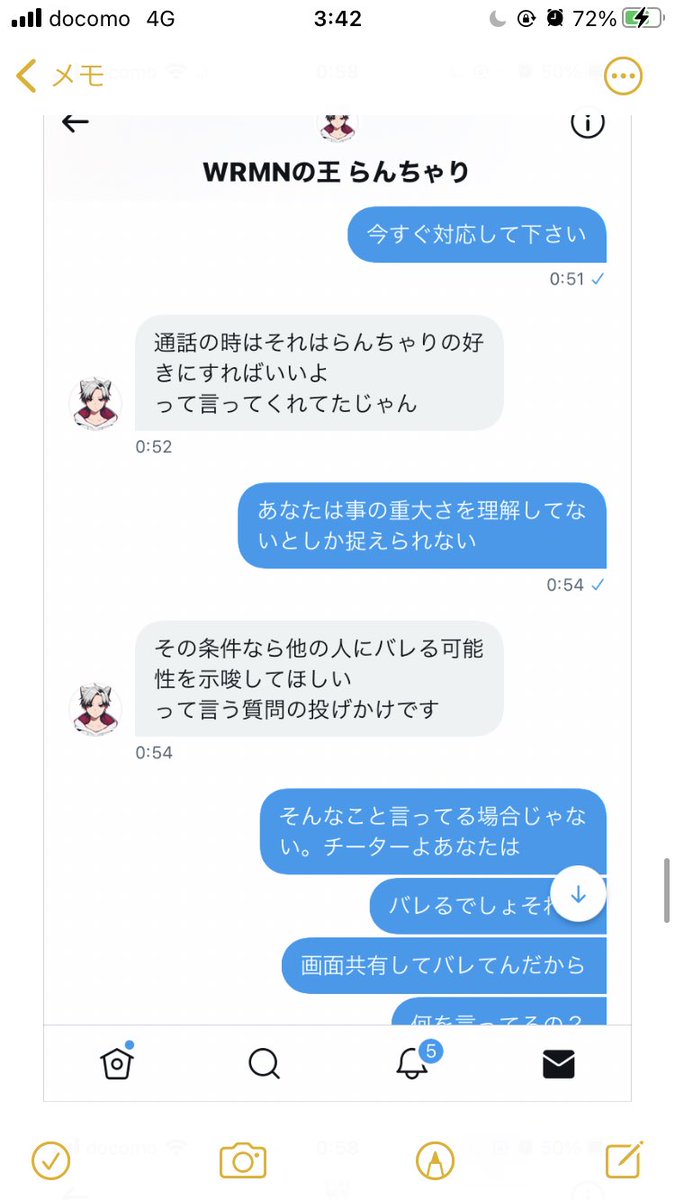Open the more options ellipsis menu

coord(623,76)
